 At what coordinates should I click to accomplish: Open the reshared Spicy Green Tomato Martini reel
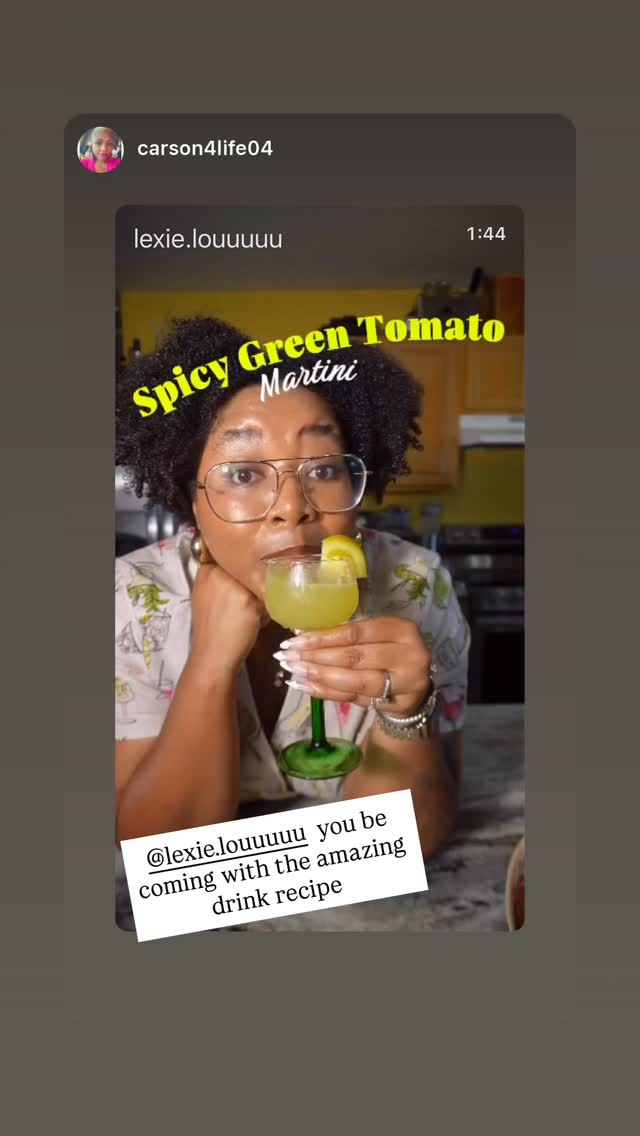(x=320, y=567)
